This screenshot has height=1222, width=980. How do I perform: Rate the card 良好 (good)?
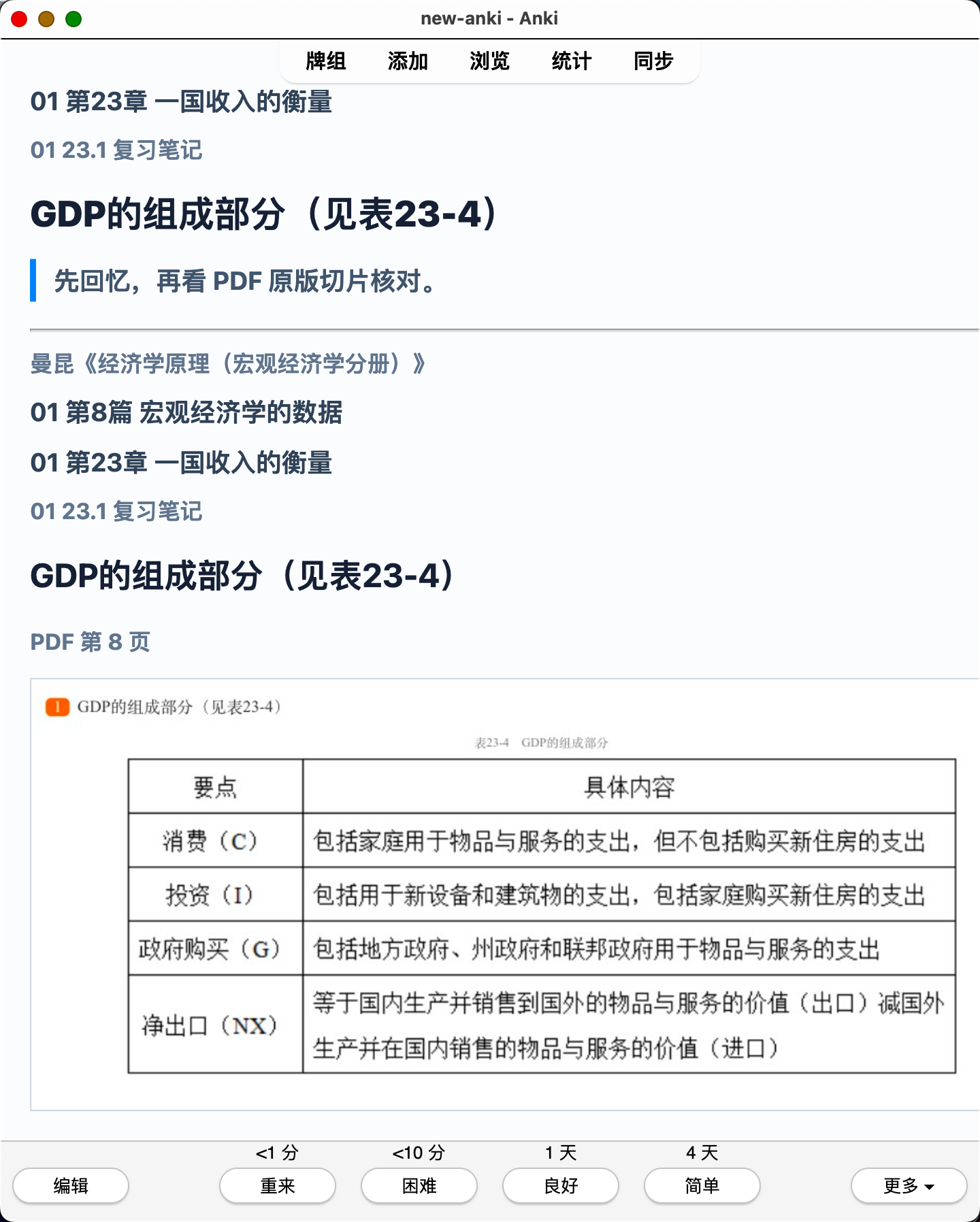point(561,1186)
